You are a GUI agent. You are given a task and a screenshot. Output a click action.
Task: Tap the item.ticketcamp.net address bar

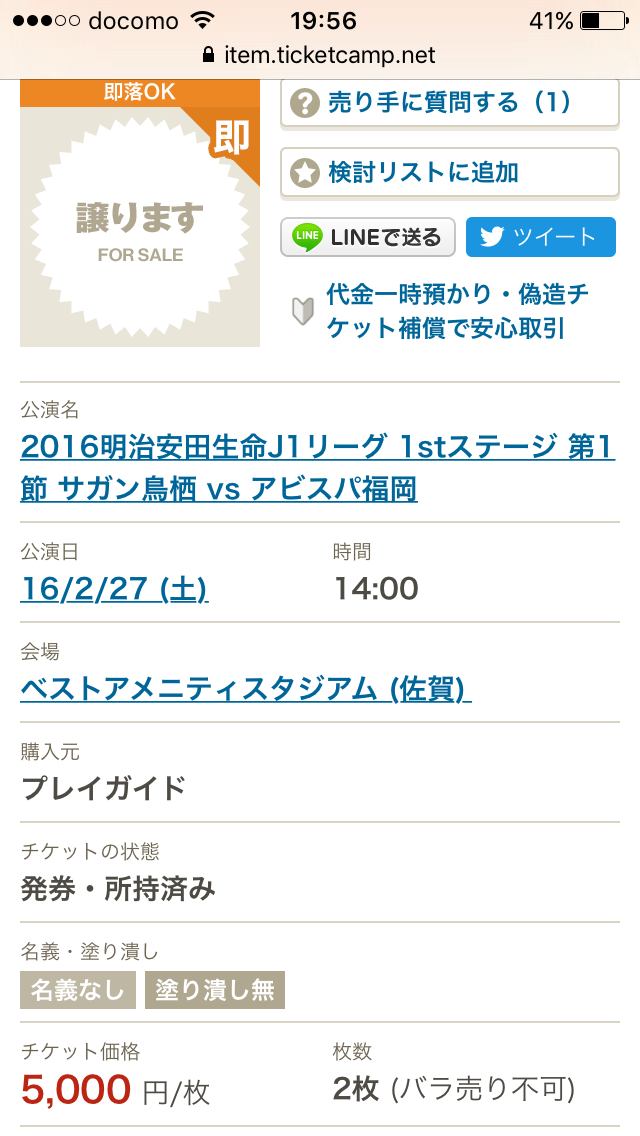point(320,55)
